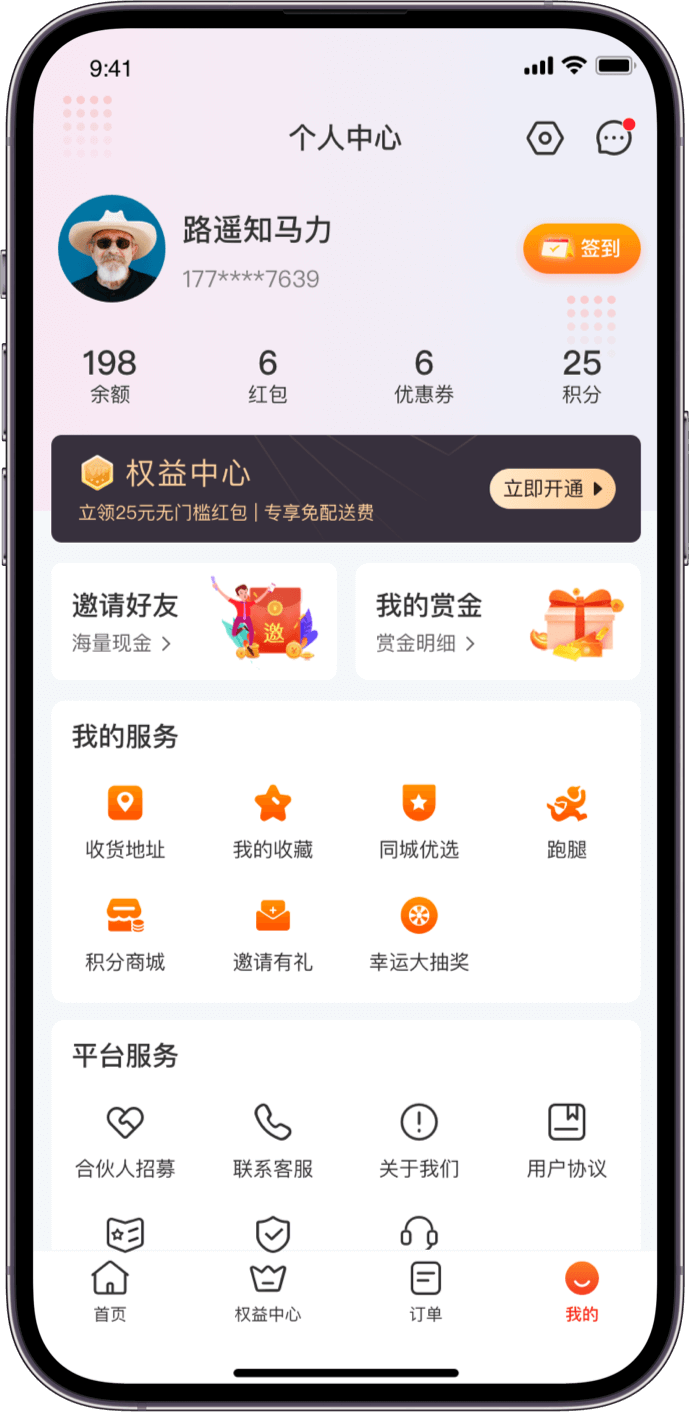
Task: Open 幸运大抽奖 lucky draw
Action: point(419,934)
